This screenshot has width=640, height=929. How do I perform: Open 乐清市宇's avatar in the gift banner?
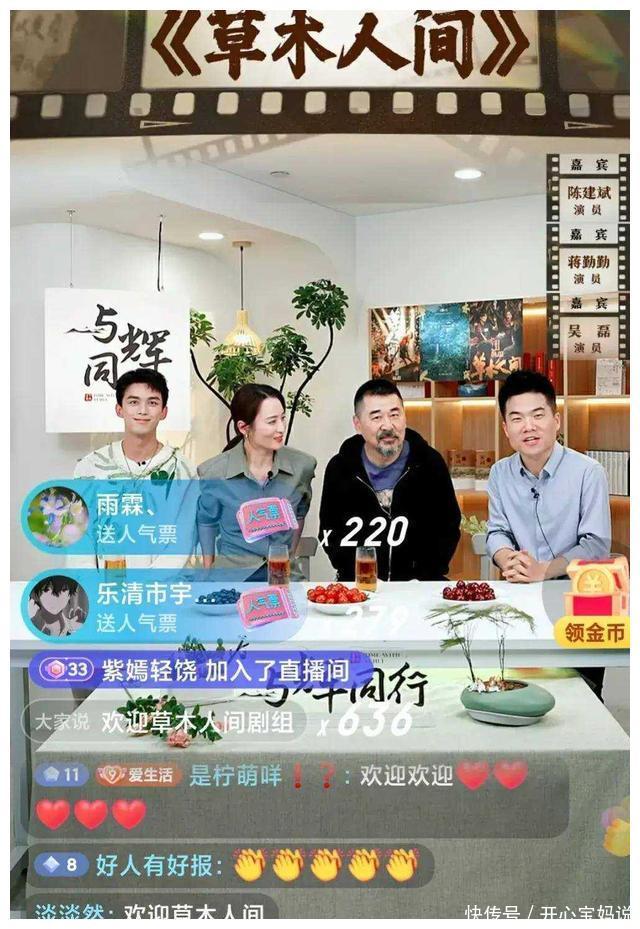pyautogui.click(x=57, y=606)
